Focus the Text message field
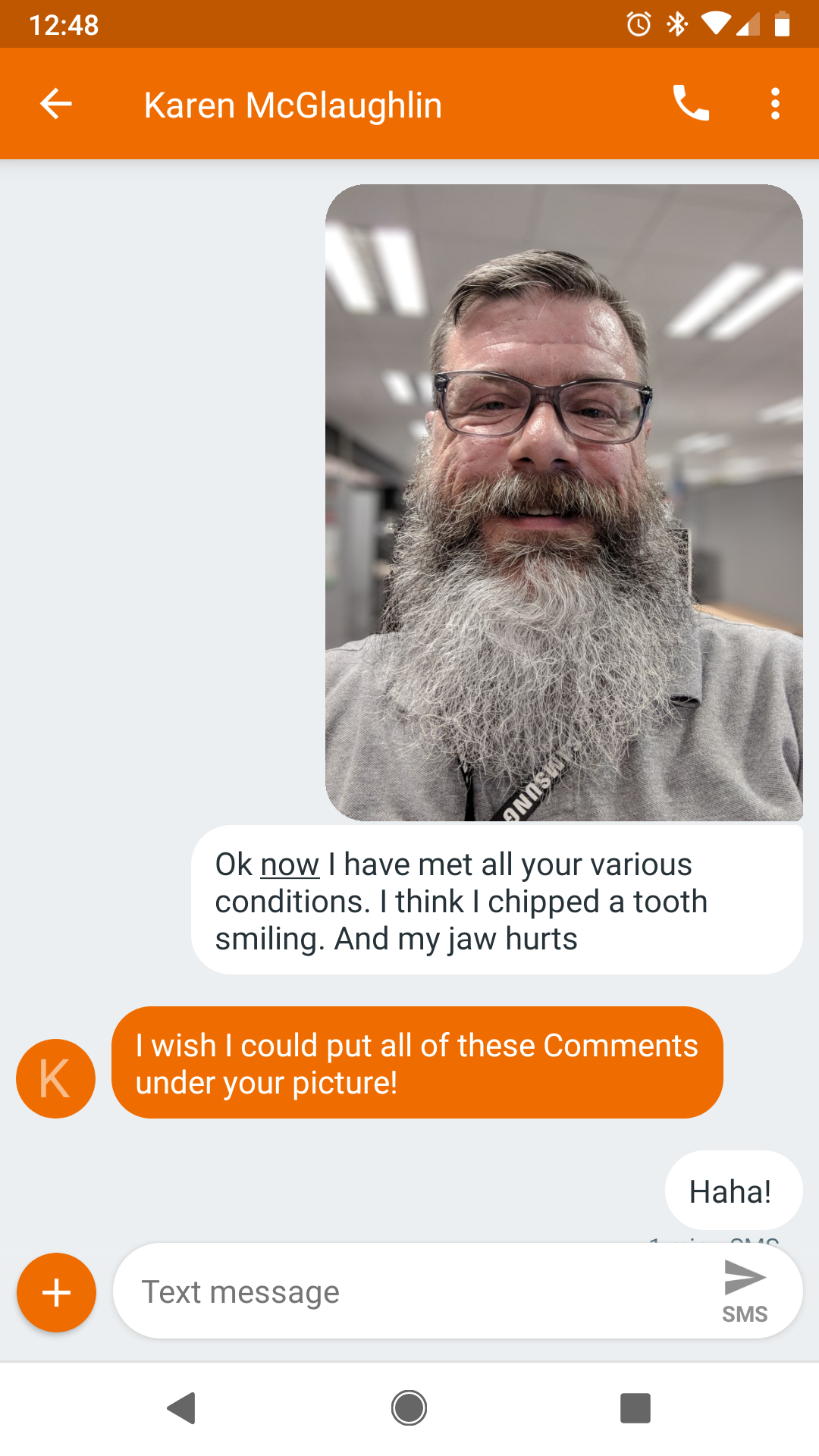Viewport: 819px width, 1456px height. tap(409, 1292)
